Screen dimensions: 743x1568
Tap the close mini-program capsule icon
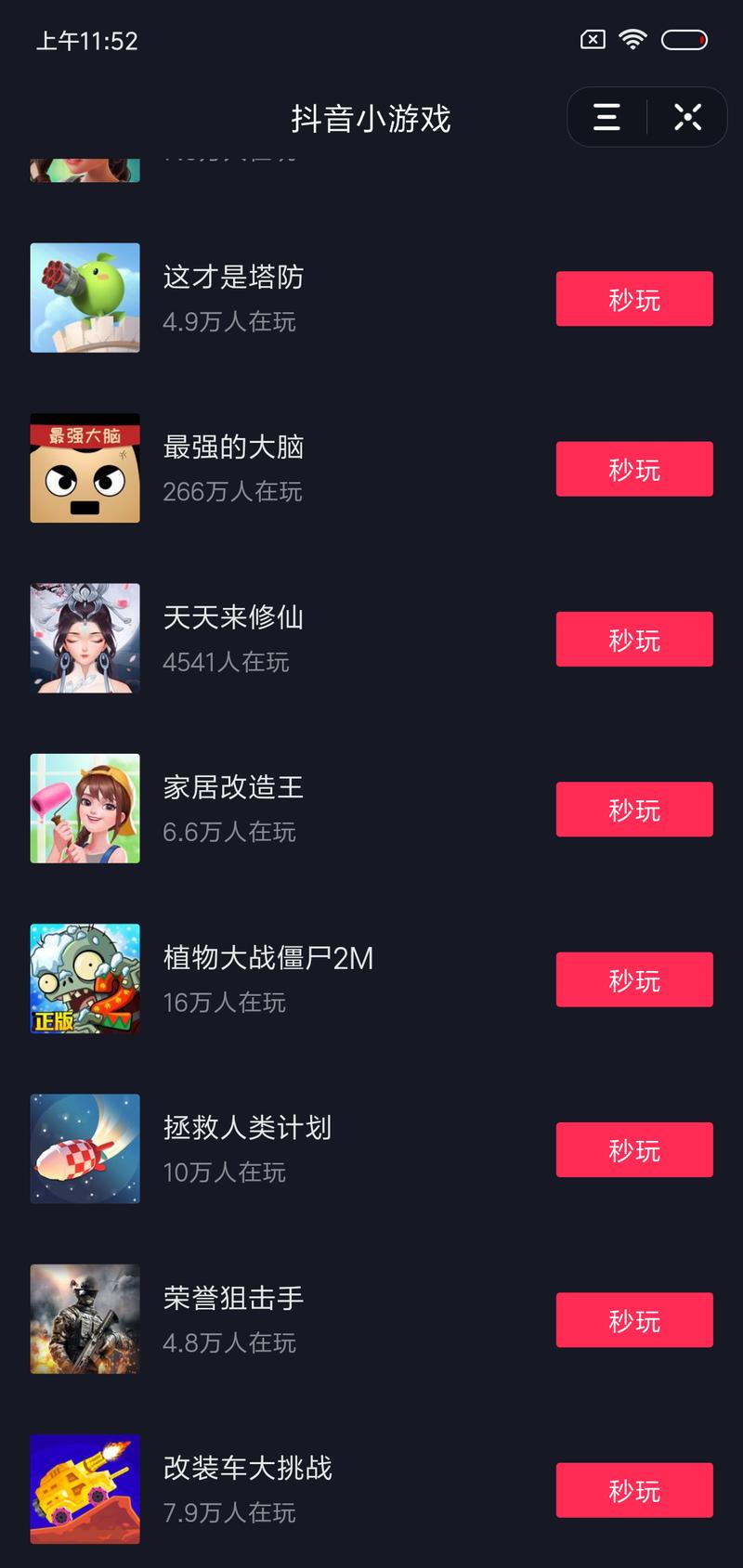click(x=686, y=117)
